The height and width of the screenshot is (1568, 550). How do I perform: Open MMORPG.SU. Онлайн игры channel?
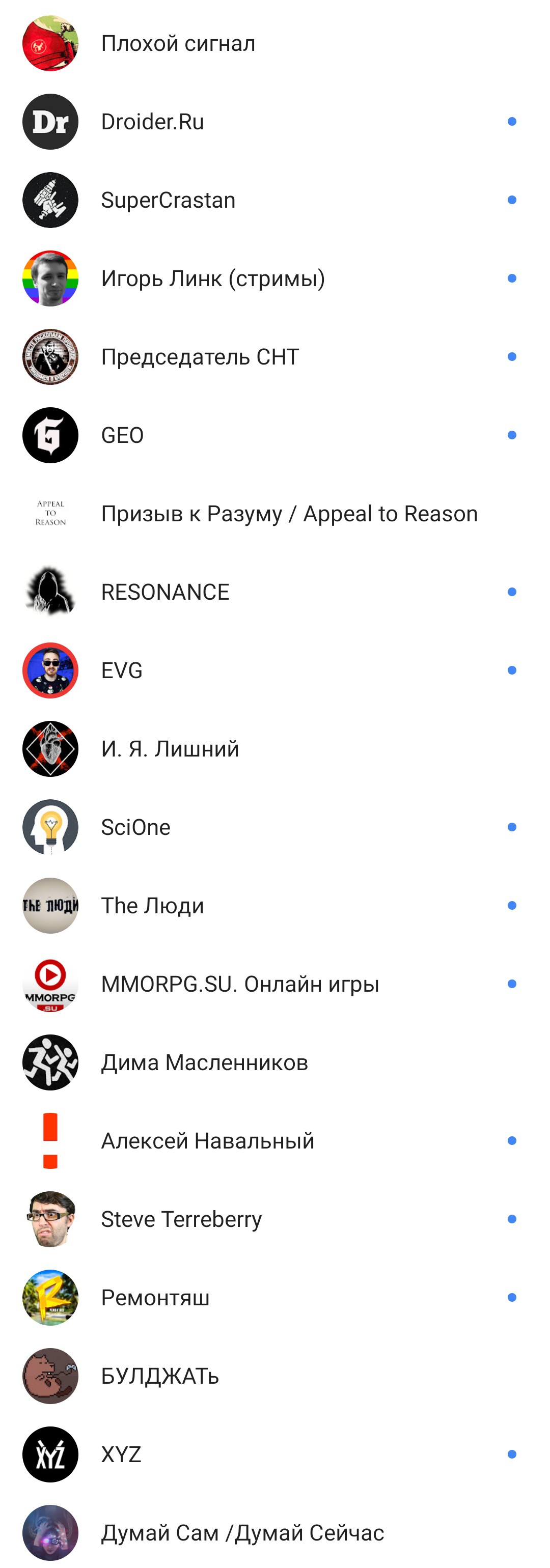coord(240,984)
